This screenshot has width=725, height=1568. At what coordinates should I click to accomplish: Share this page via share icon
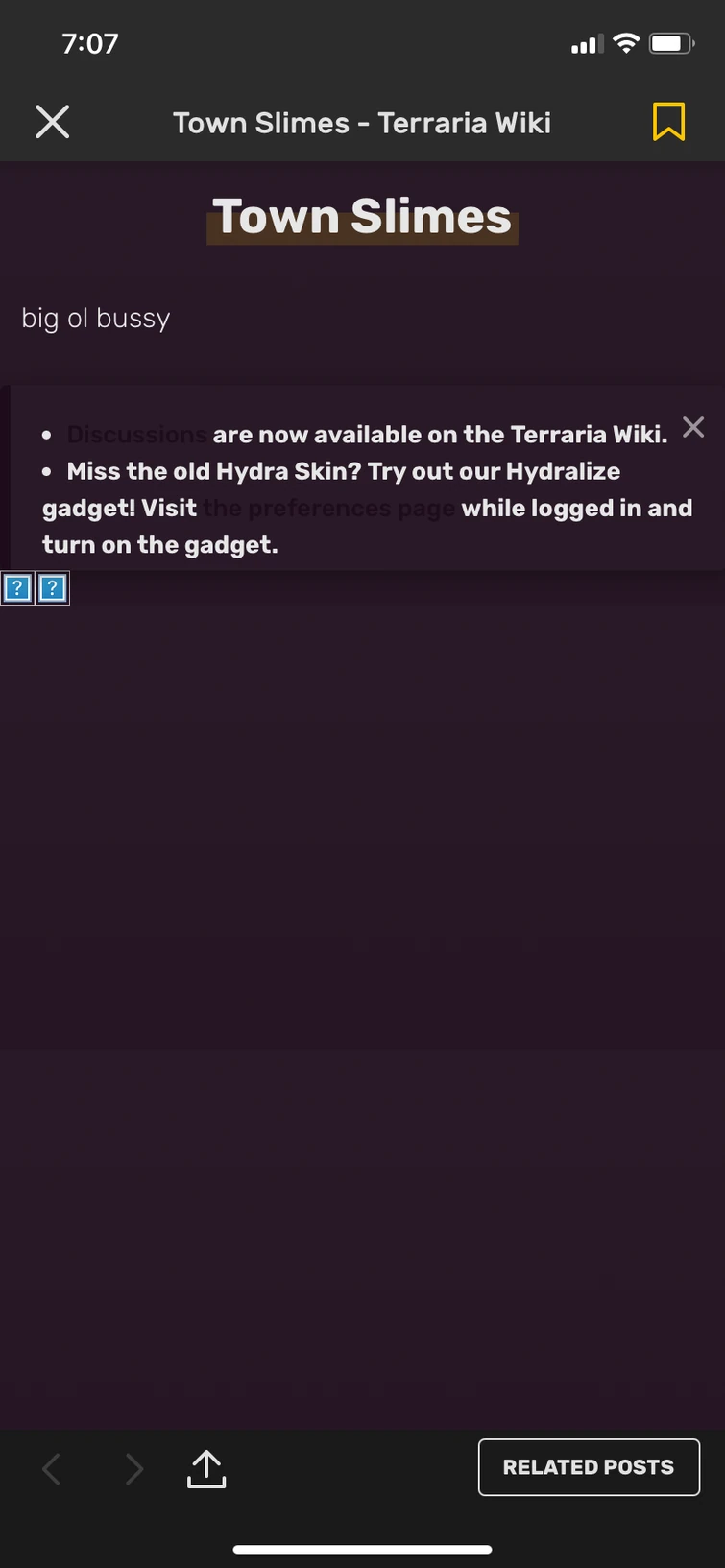coord(206,1468)
